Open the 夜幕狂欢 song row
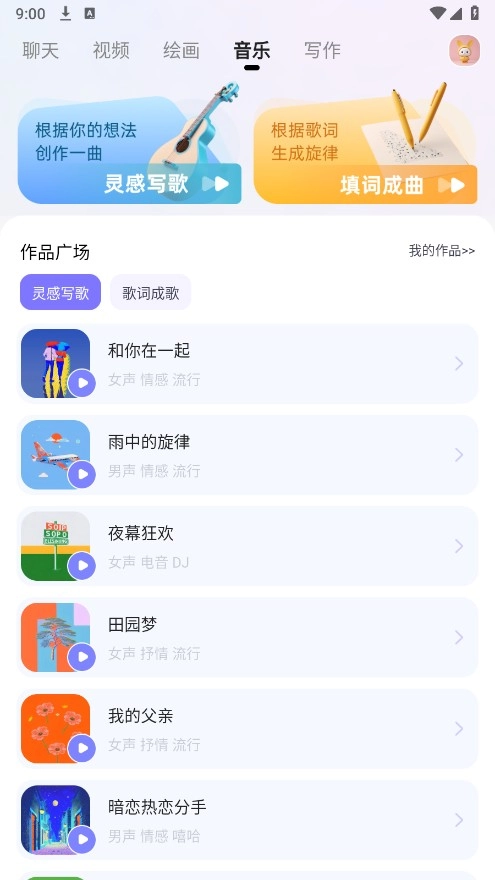The image size is (495, 880). pyautogui.click(x=248, y=546)
